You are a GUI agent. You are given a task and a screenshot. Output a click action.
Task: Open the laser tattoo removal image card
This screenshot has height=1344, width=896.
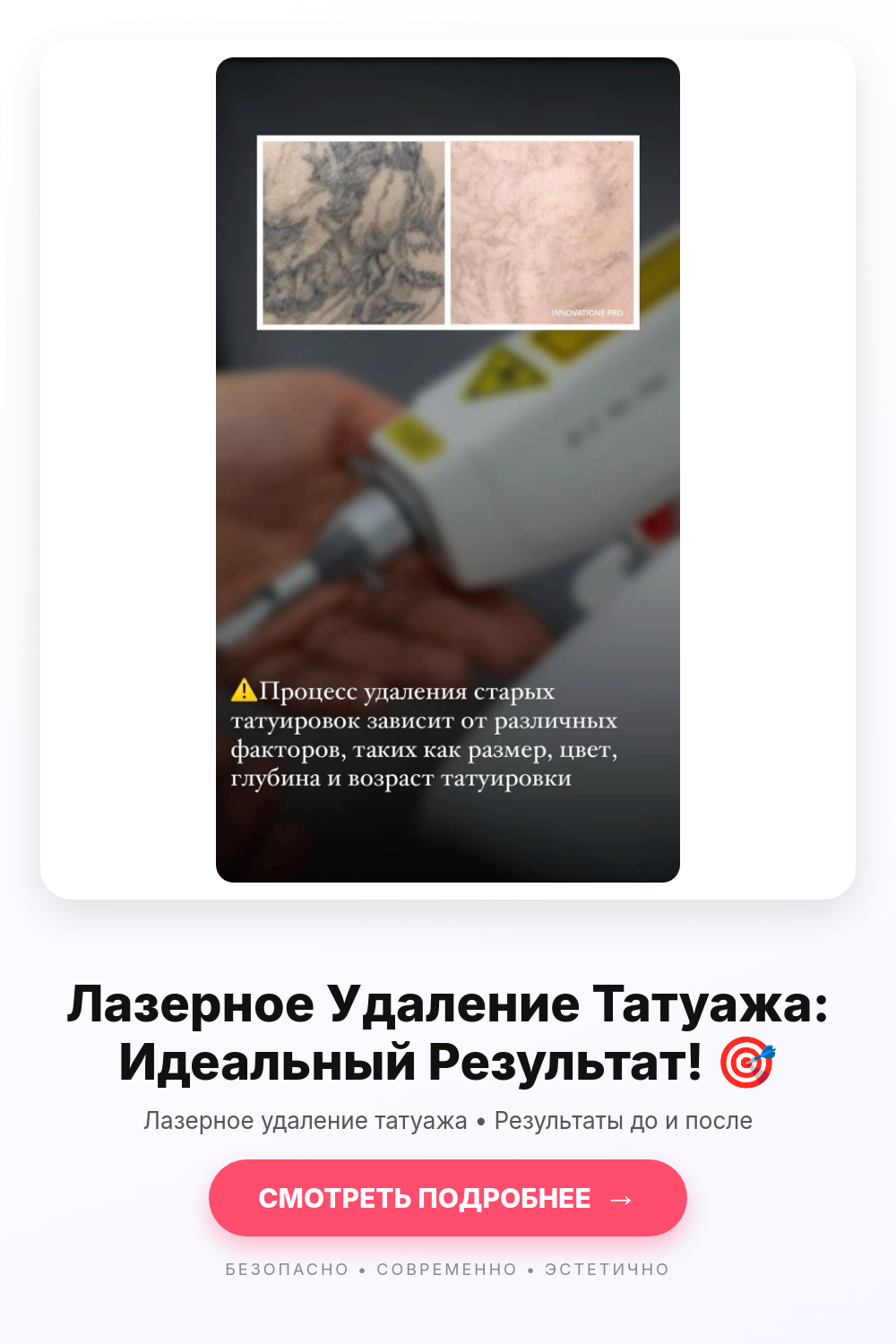point(448,470)
